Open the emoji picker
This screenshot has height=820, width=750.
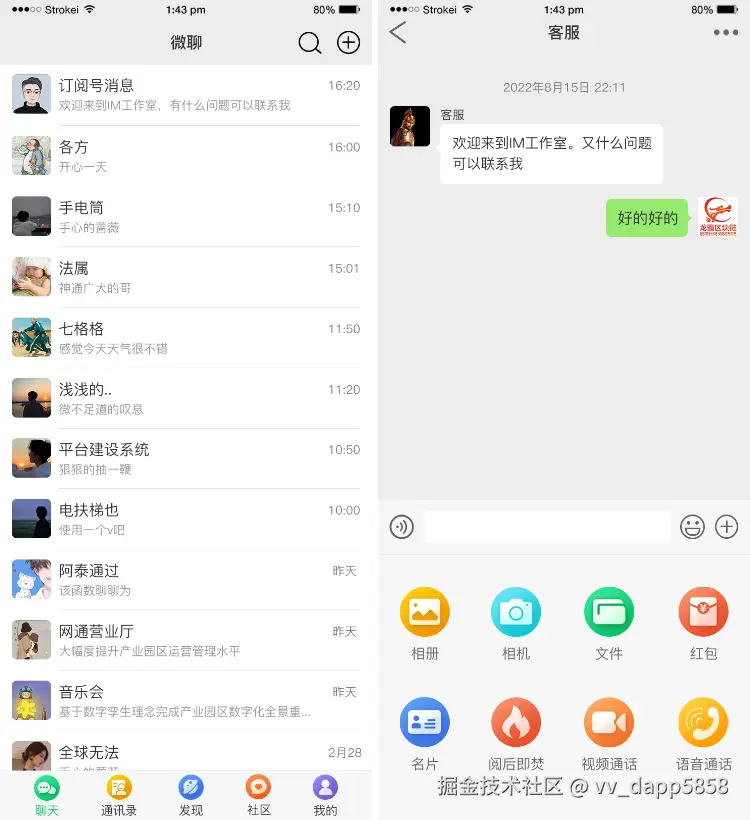tap(692, 527)
